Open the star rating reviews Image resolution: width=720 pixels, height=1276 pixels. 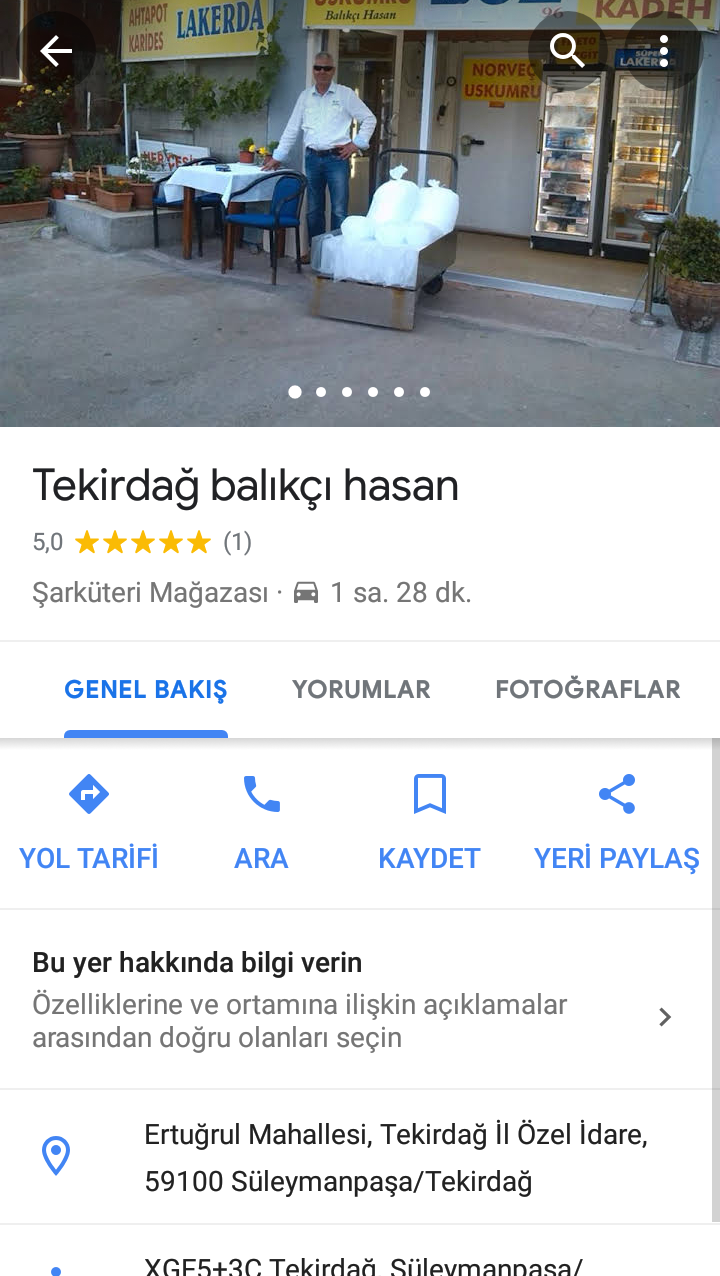143,543
